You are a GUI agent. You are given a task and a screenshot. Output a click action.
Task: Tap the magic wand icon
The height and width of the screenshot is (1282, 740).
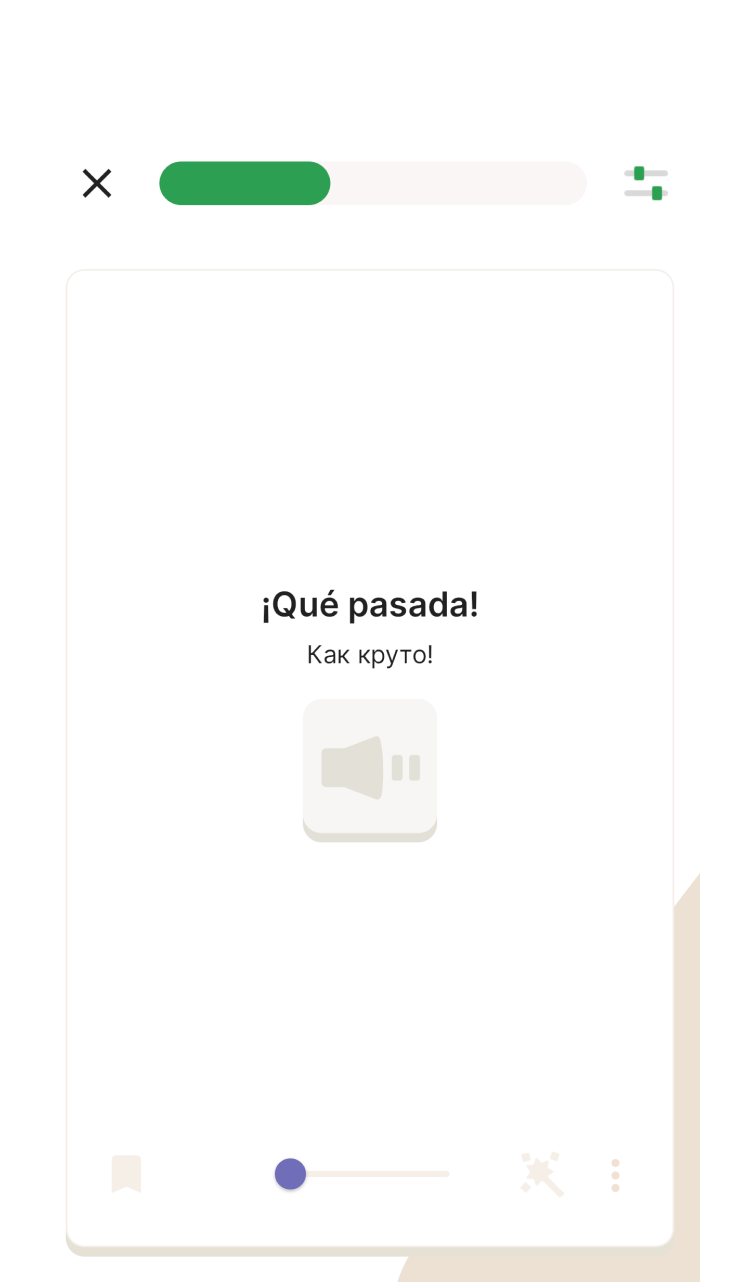point(542,1174)
